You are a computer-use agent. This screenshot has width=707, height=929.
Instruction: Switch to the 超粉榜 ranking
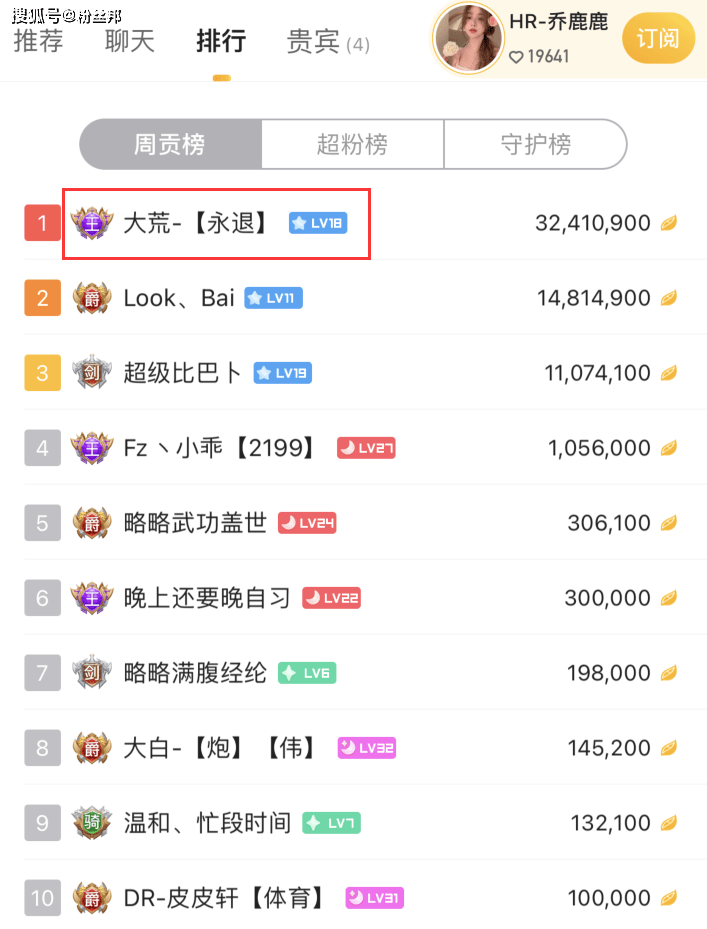pos(352,144)
